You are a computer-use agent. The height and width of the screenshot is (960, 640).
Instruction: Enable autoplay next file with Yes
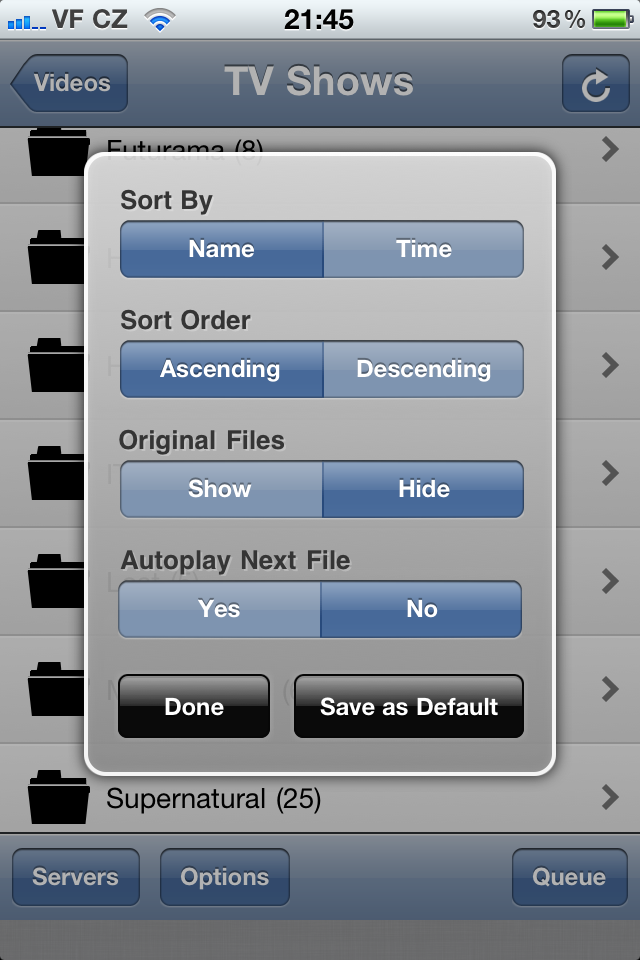(x=219, y=609)
